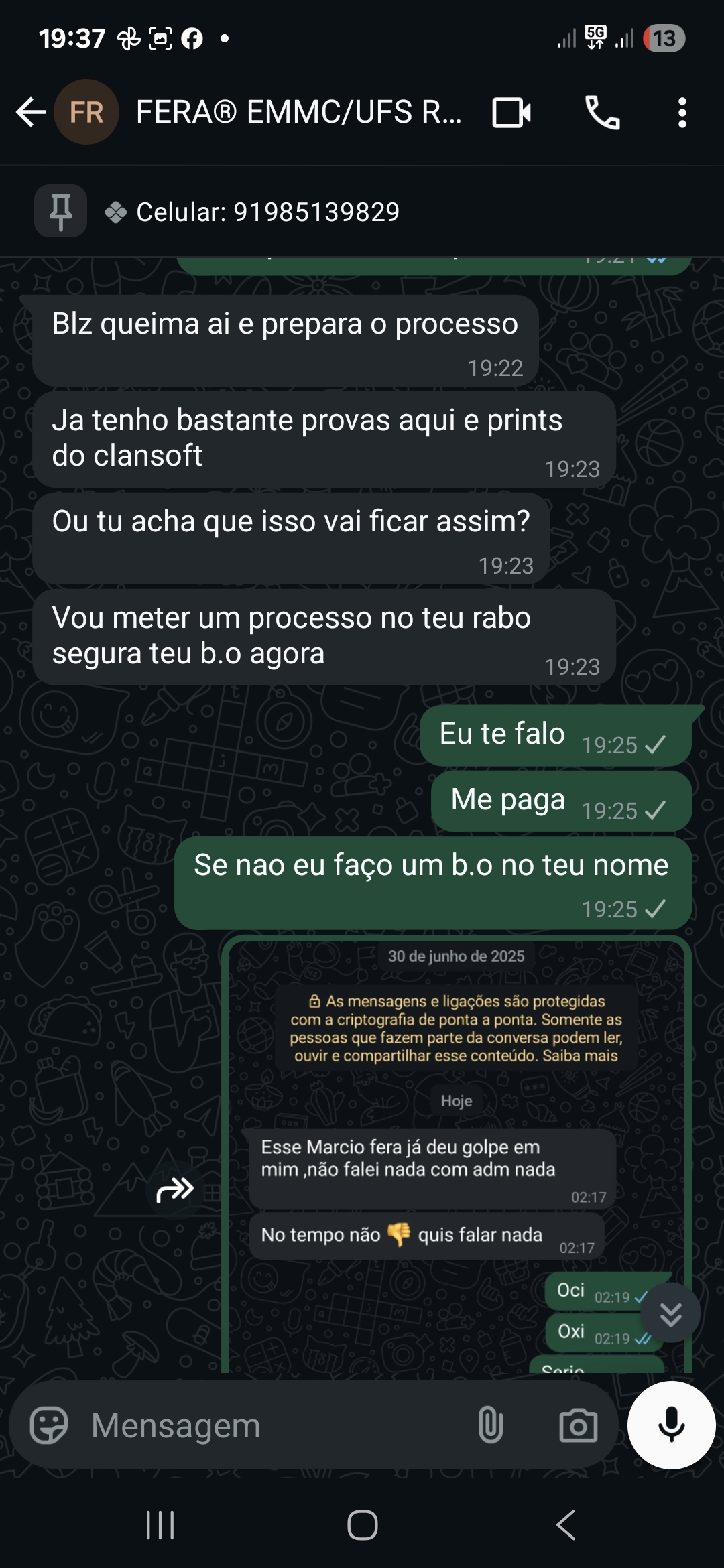Open FERA® EMMC/UFS contact info
Viewport: 724px width, 1568px height.
pyautogui.click(x=298, y=112)
